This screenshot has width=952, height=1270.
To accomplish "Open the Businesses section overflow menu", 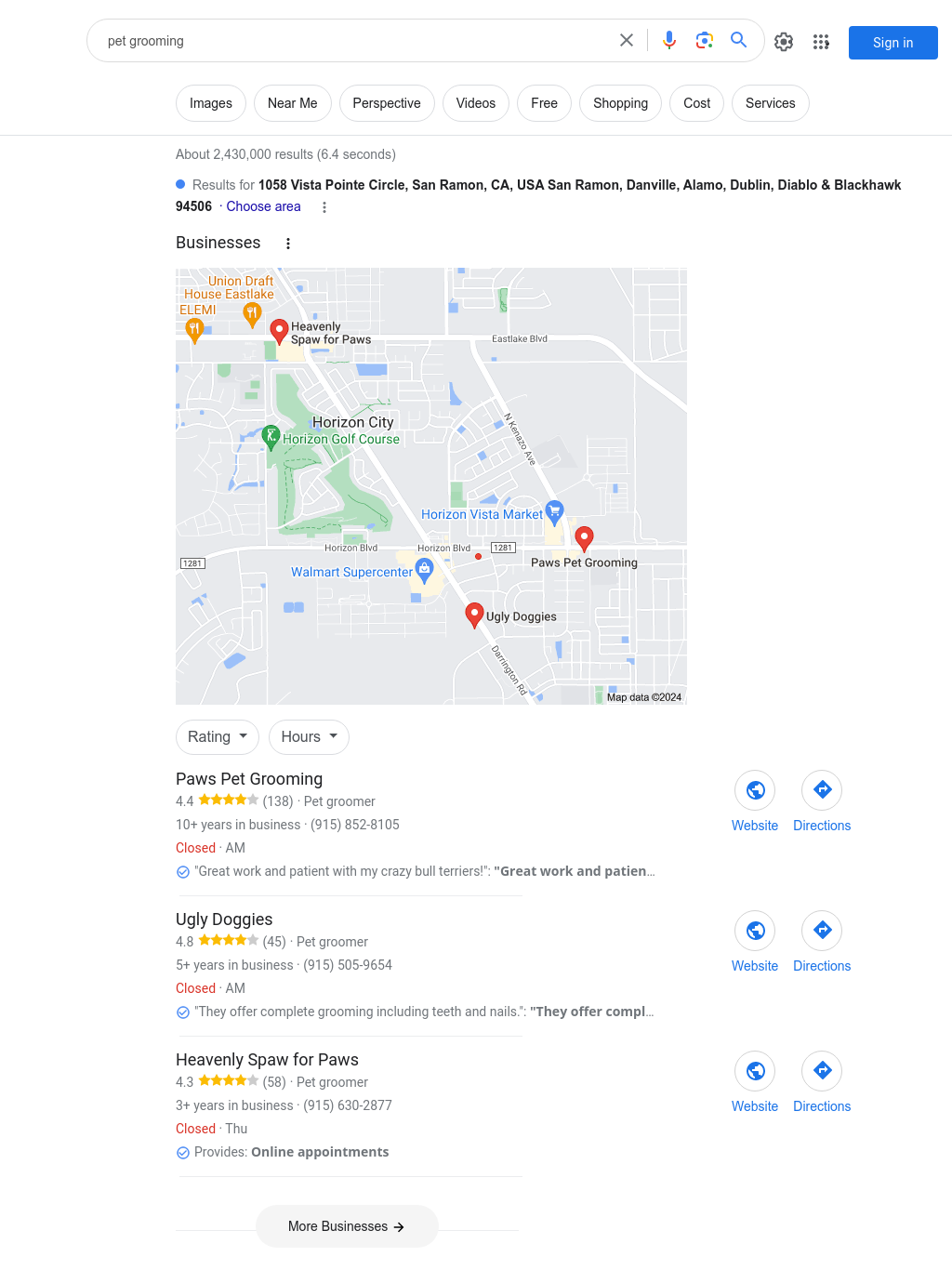I will (x=288, y=244).
